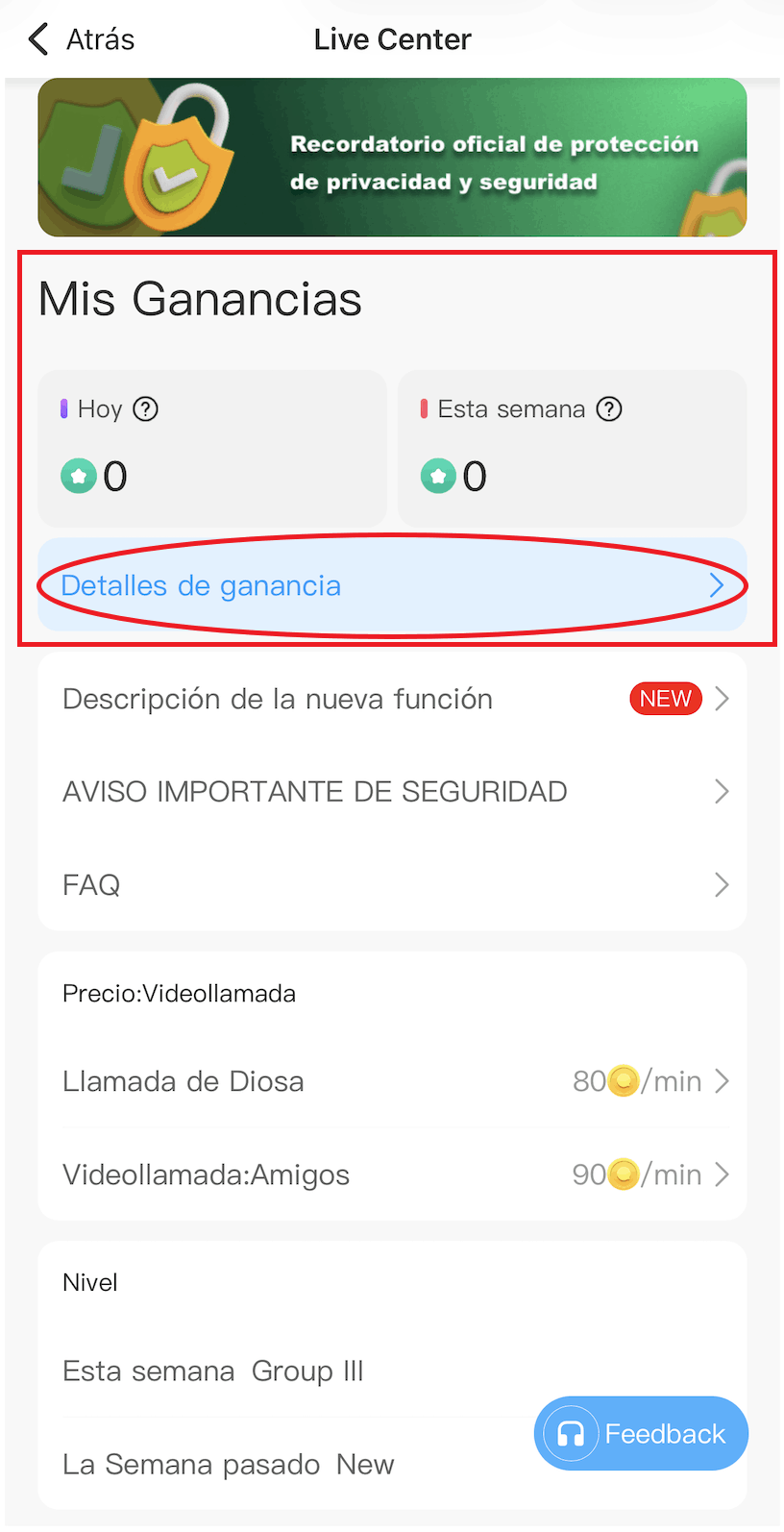This screenshot has height=1532, width=784.
Task: Expand Detalles de ganancia via its chevron
Action: [716, 584]
